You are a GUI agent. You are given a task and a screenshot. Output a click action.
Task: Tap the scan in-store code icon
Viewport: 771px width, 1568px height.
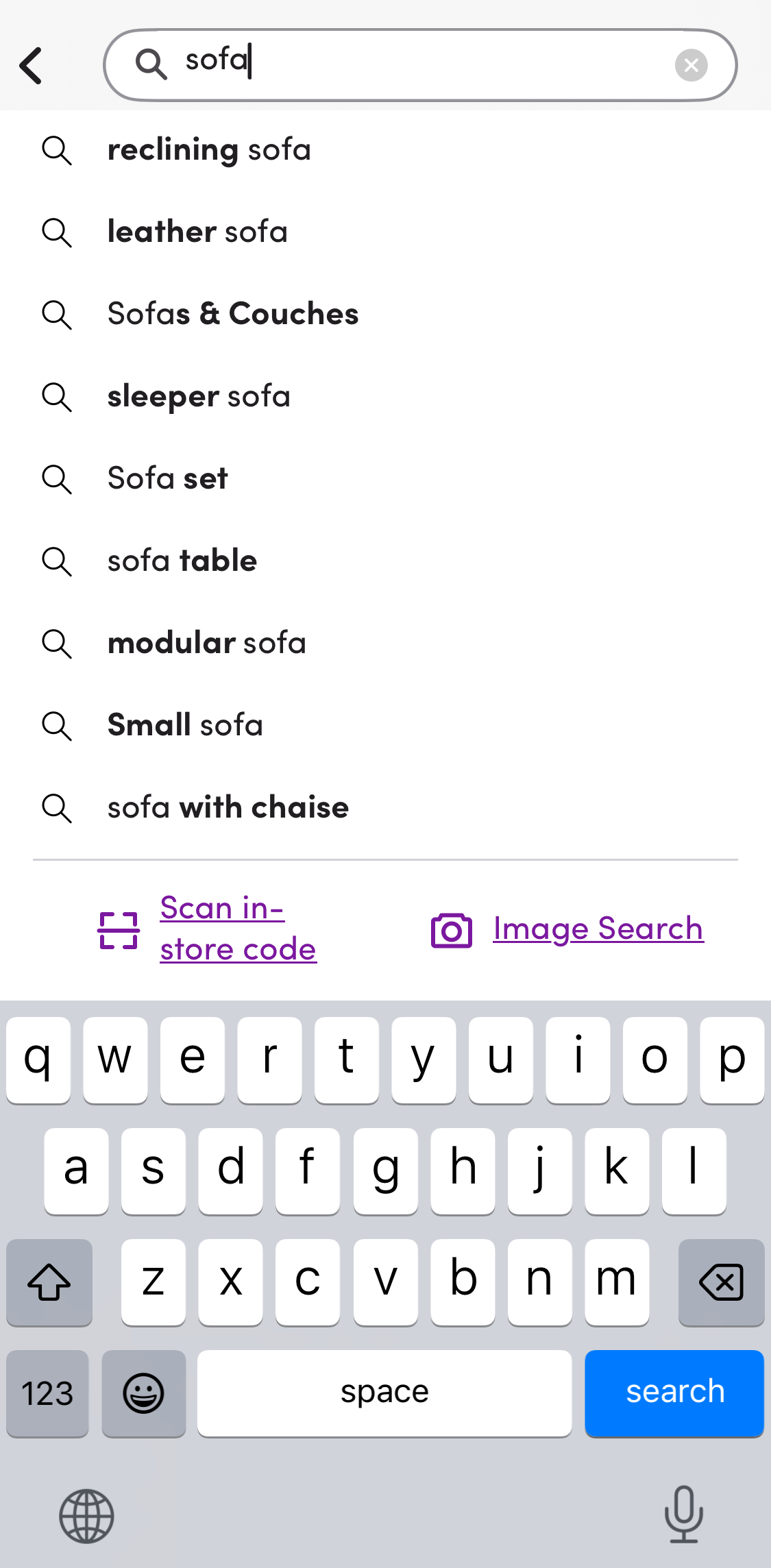pyautogui.click(x=118, y=929)
